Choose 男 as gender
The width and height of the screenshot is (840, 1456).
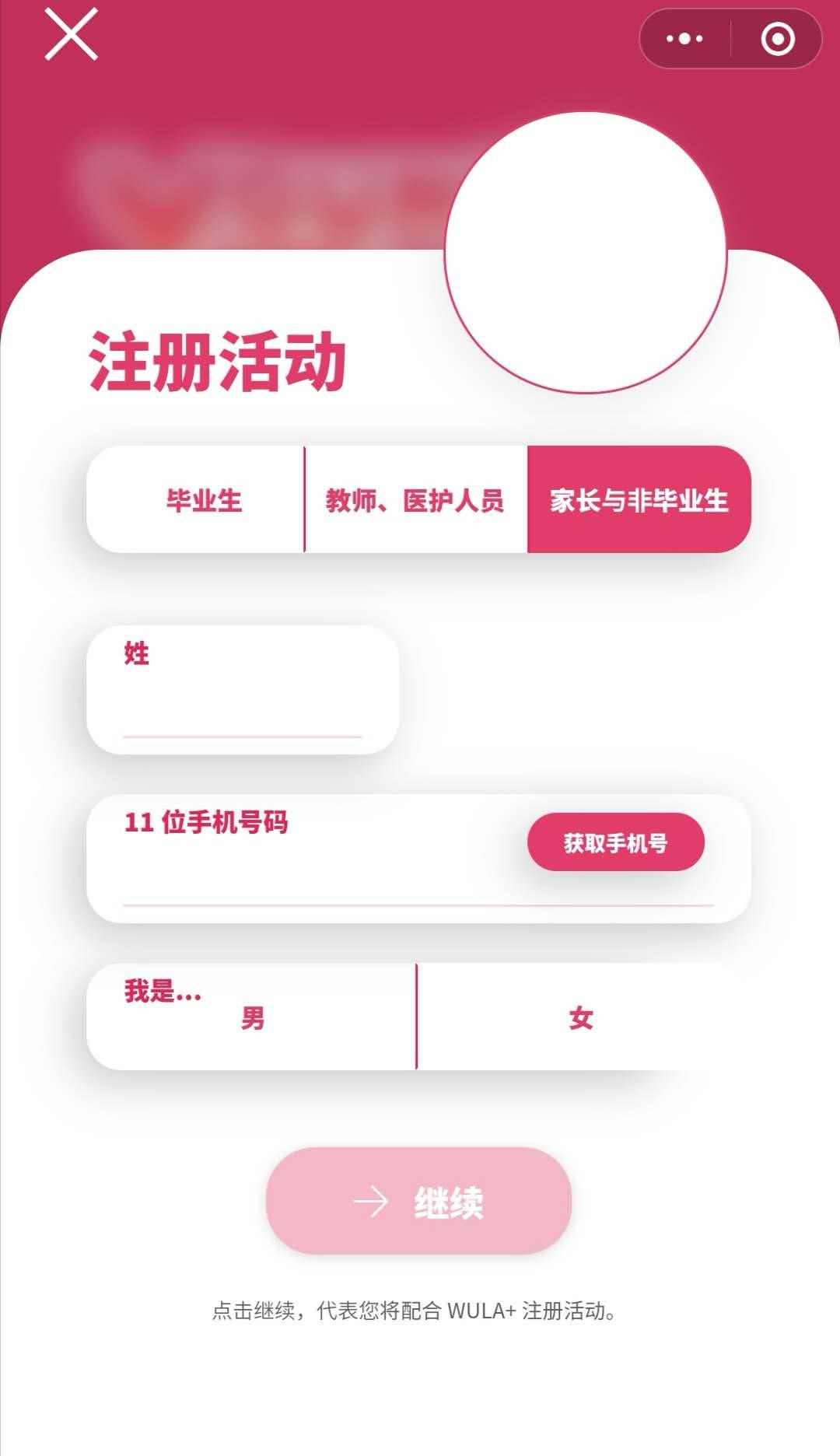click(253, 1018)
